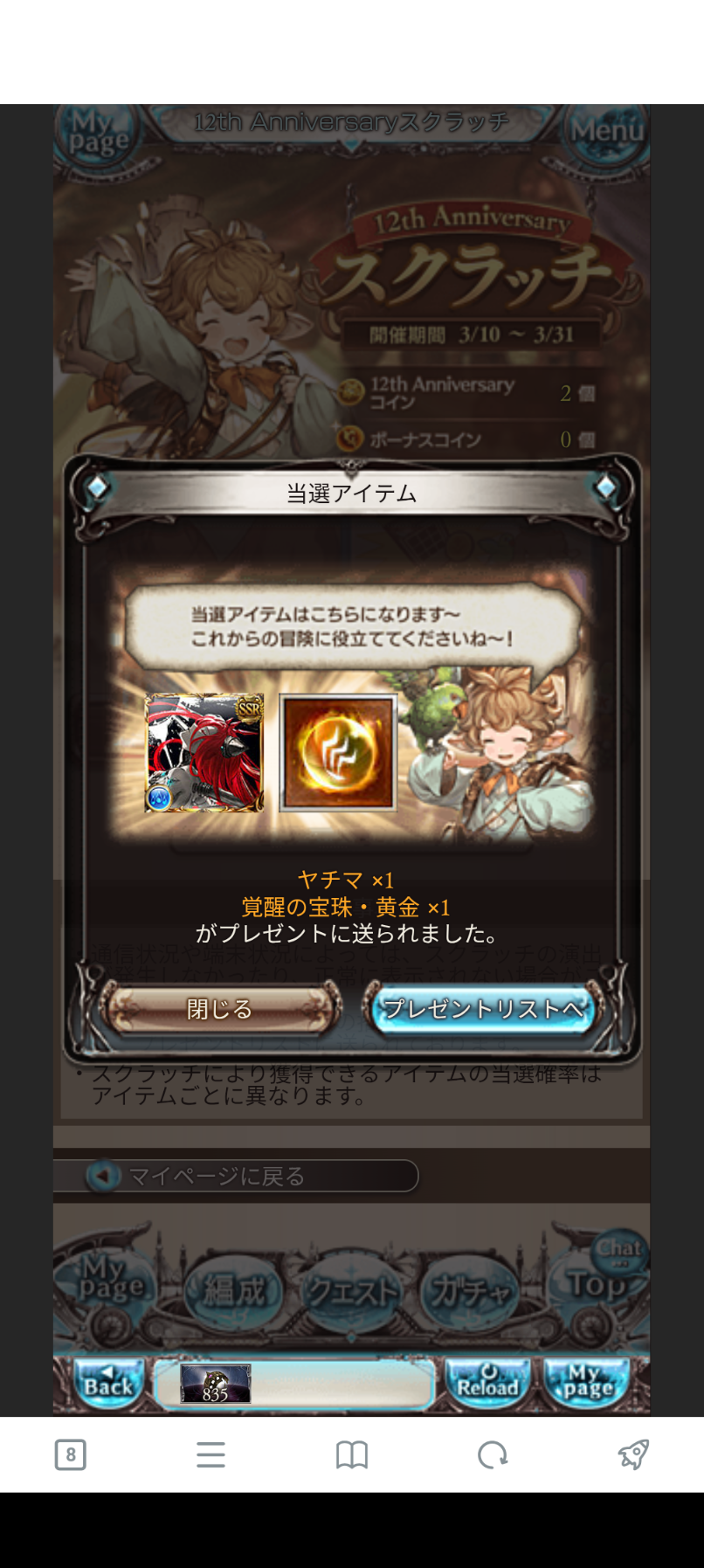Open the 835 thumbnail in the bottom bar
The height and width of the screenshot is (1568, 704).
coord(216,1385)
